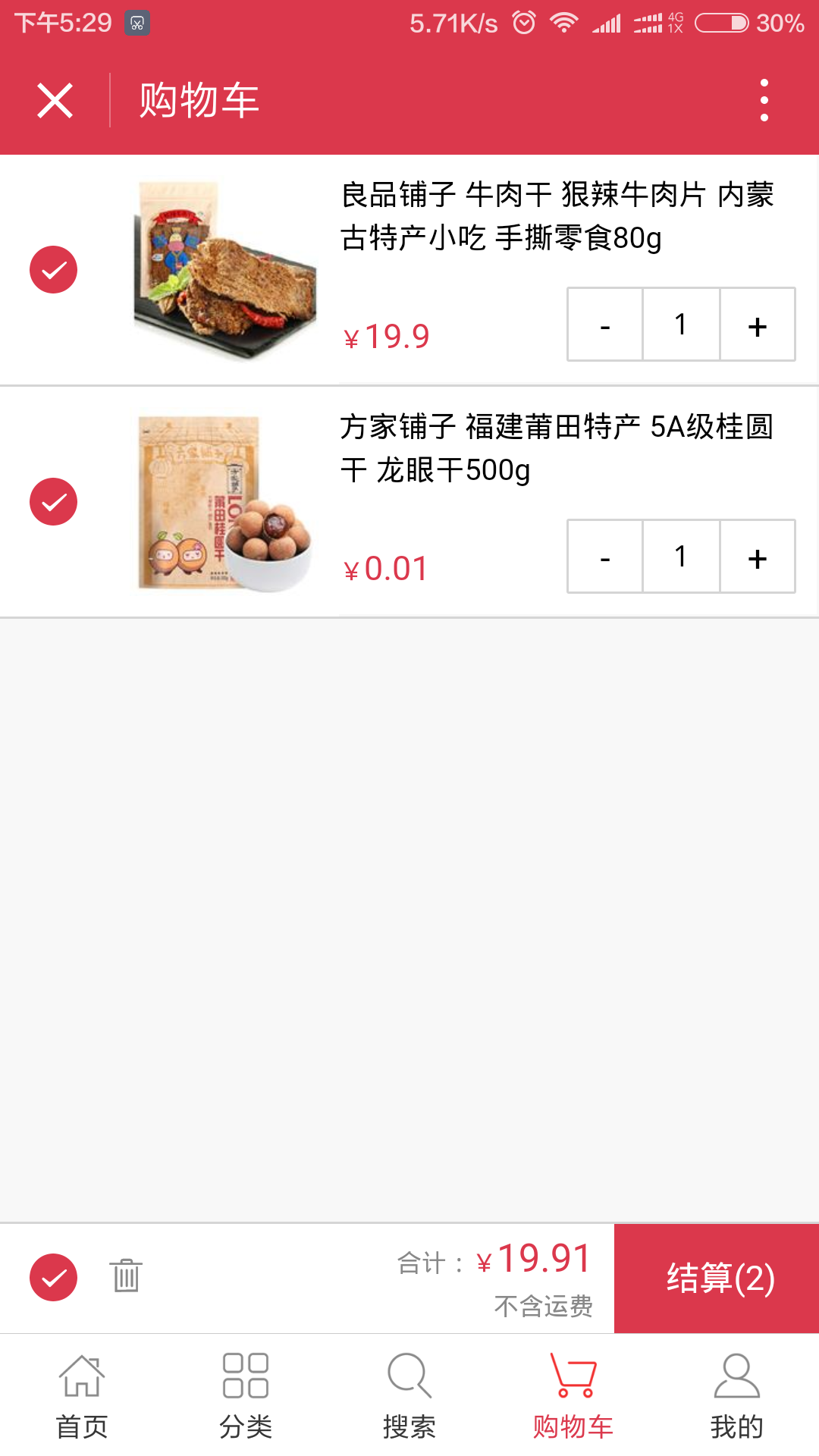Increase quantity of 方家铺子 桂圆干
The height and width of the screenshot is (1456, 819).
click(x=757, y=557)
